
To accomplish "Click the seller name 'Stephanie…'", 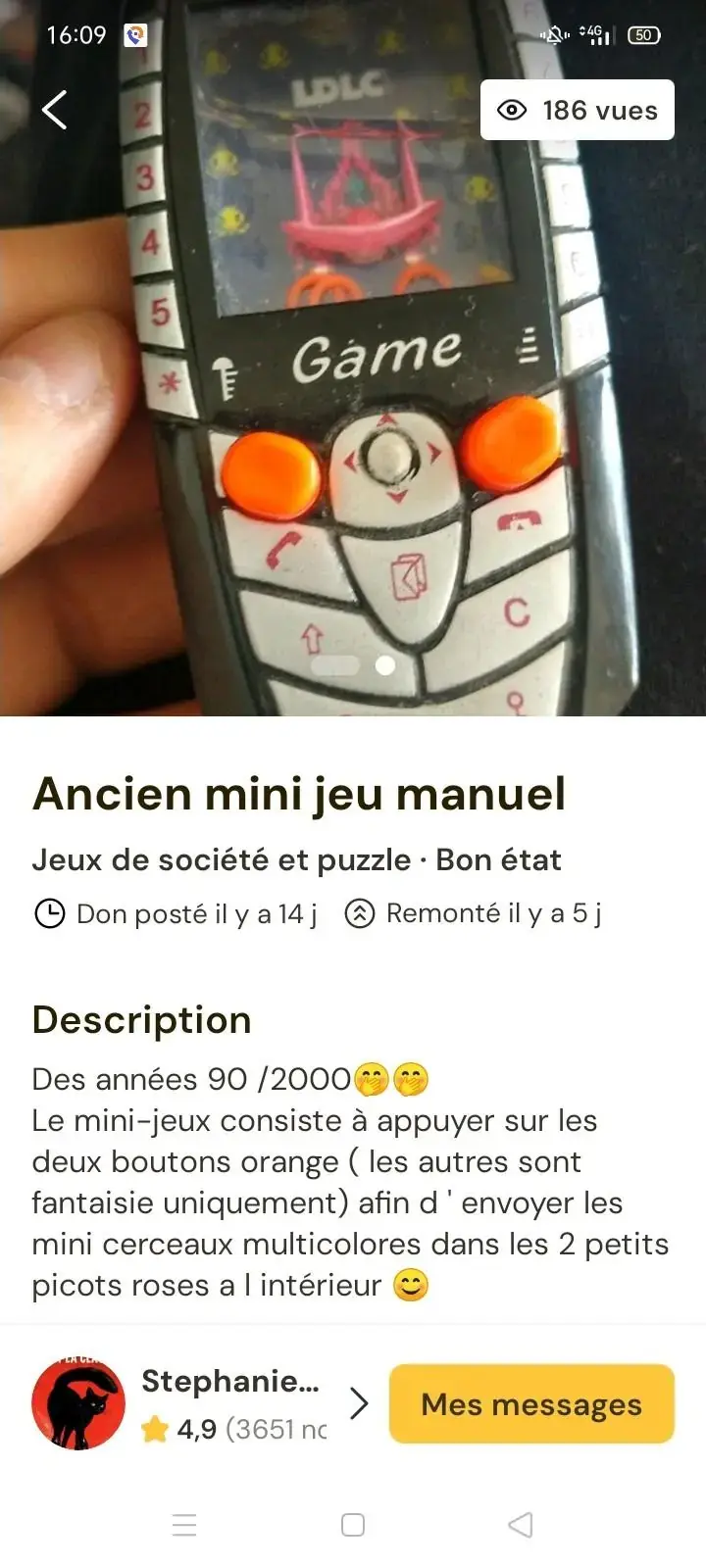I will (x=232, y=1382).
